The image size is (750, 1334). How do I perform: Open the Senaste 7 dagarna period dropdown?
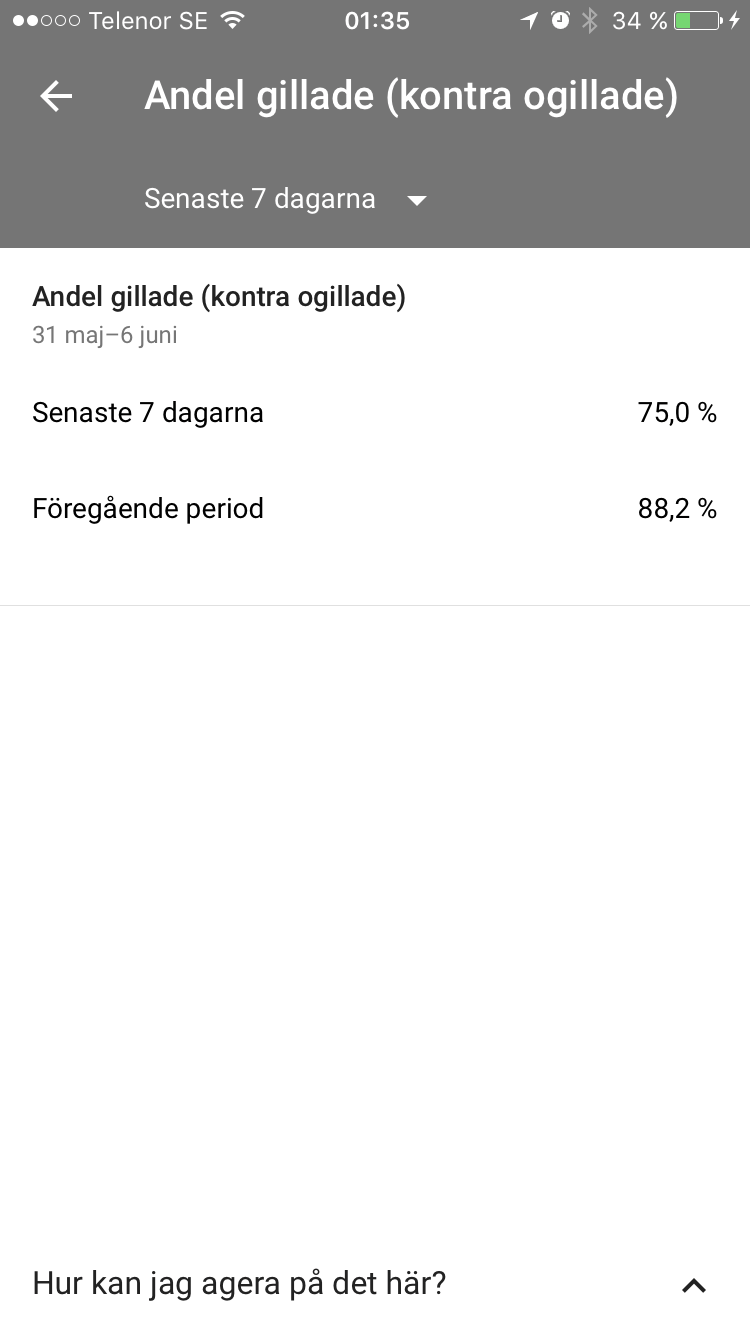tap(286, 199)
